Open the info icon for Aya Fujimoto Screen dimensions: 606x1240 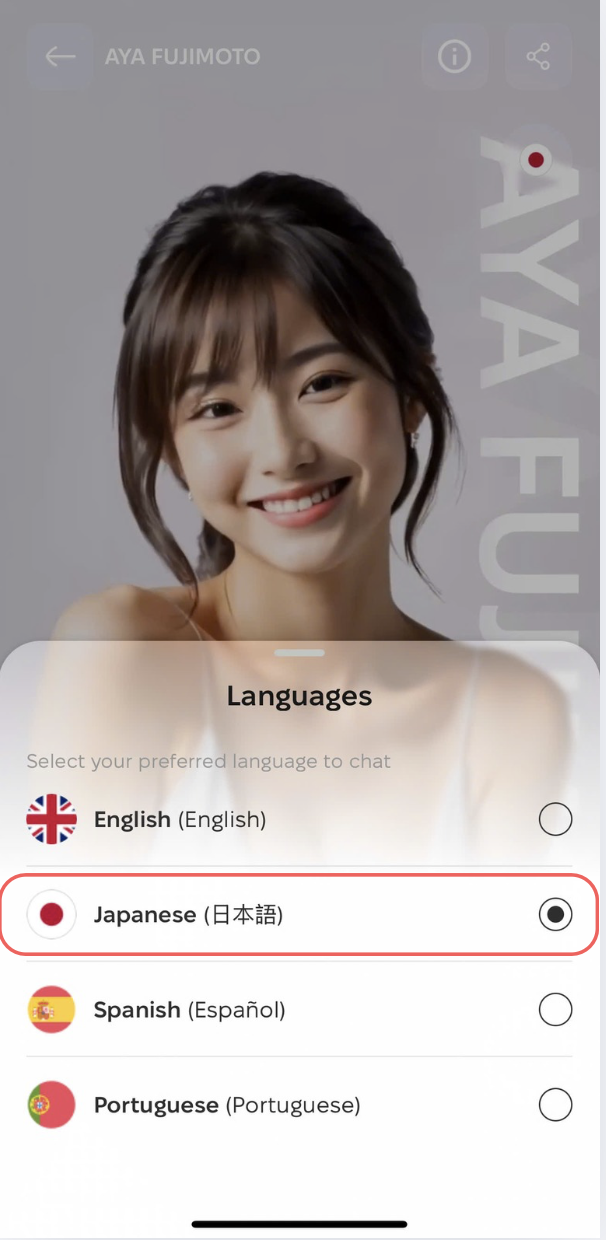(454, 57)
